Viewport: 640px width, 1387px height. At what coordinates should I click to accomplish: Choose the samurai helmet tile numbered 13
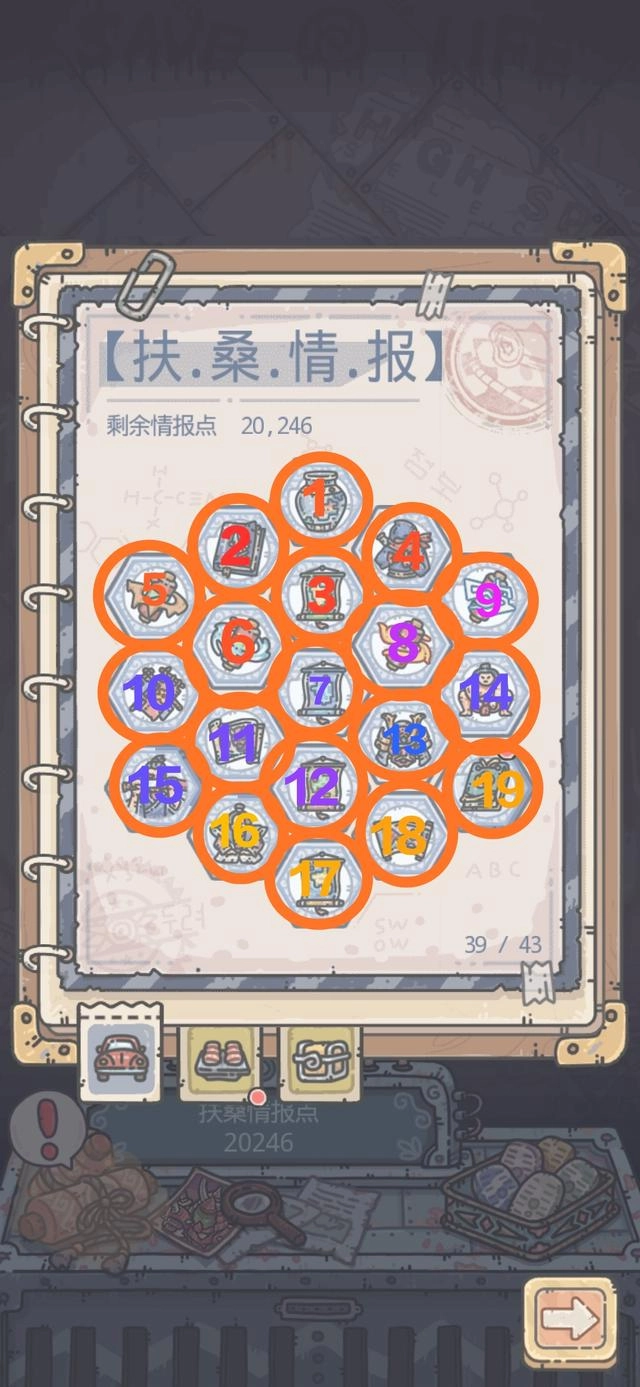point(404,738)
